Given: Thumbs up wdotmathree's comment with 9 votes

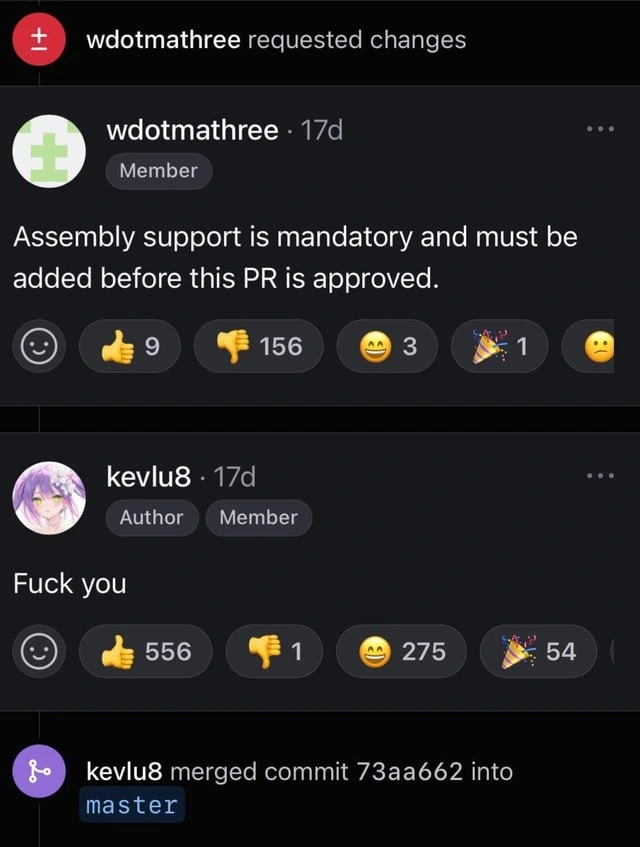Looking at the screenshot, I should pos(129,346).
